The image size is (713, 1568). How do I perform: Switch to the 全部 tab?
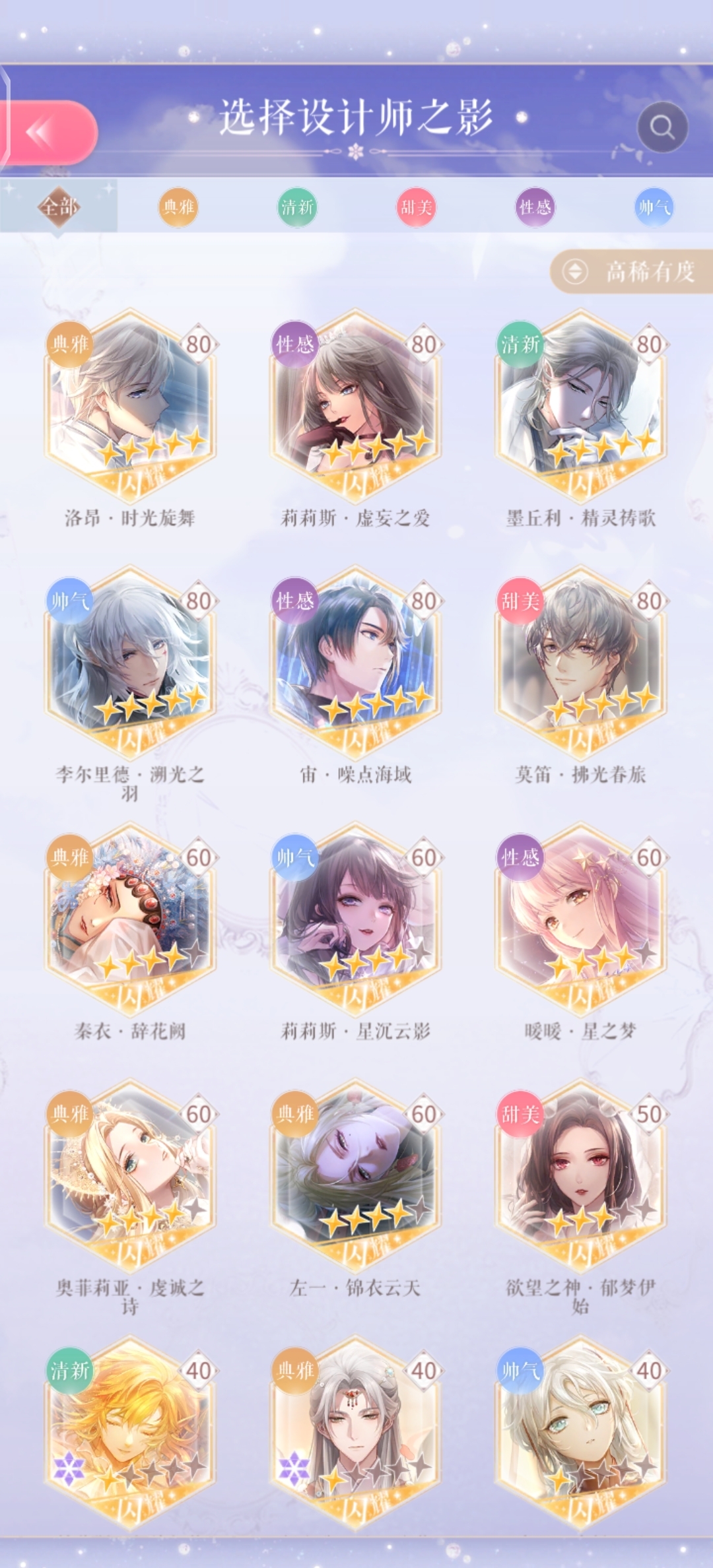coord(59,207)
